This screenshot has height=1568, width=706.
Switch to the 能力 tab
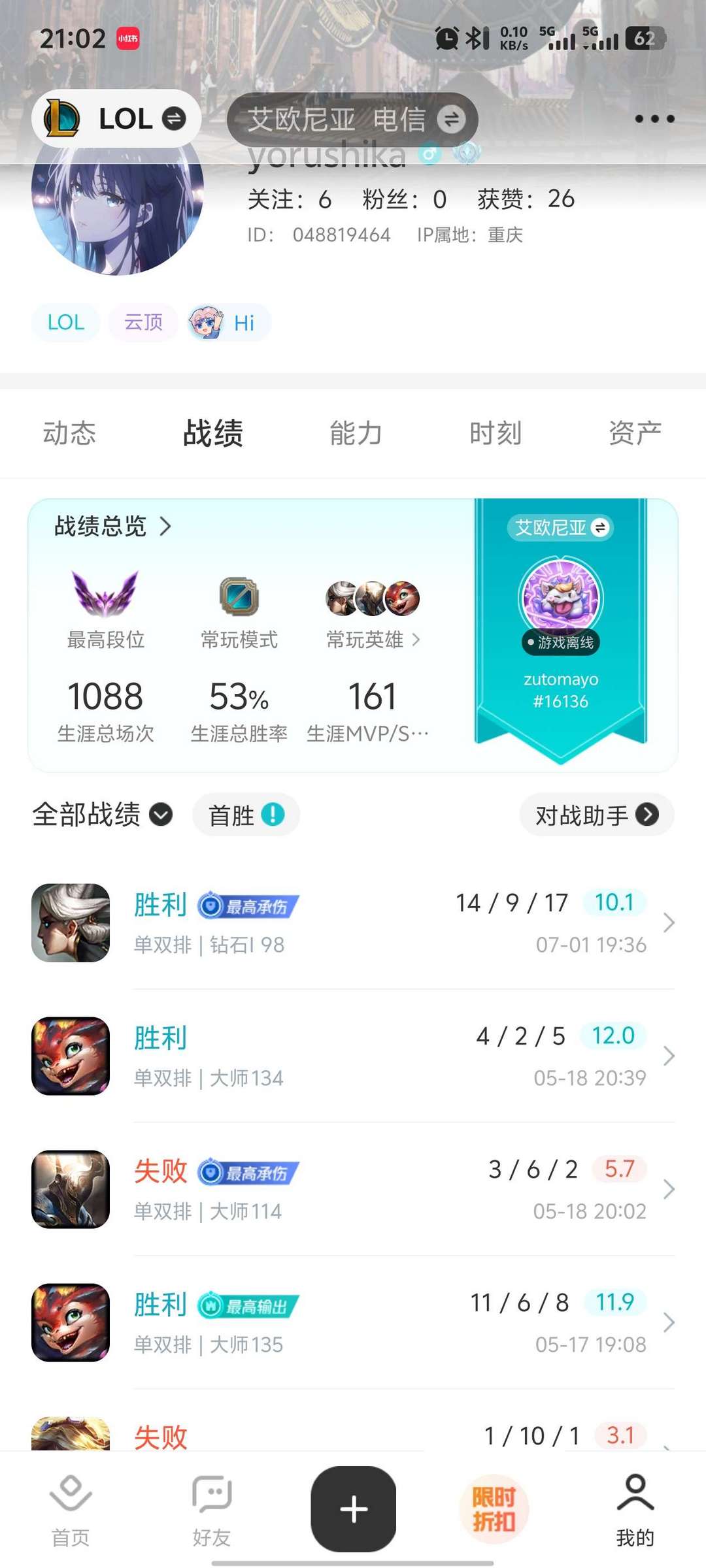pyautogui.click(x=356, y=433)
